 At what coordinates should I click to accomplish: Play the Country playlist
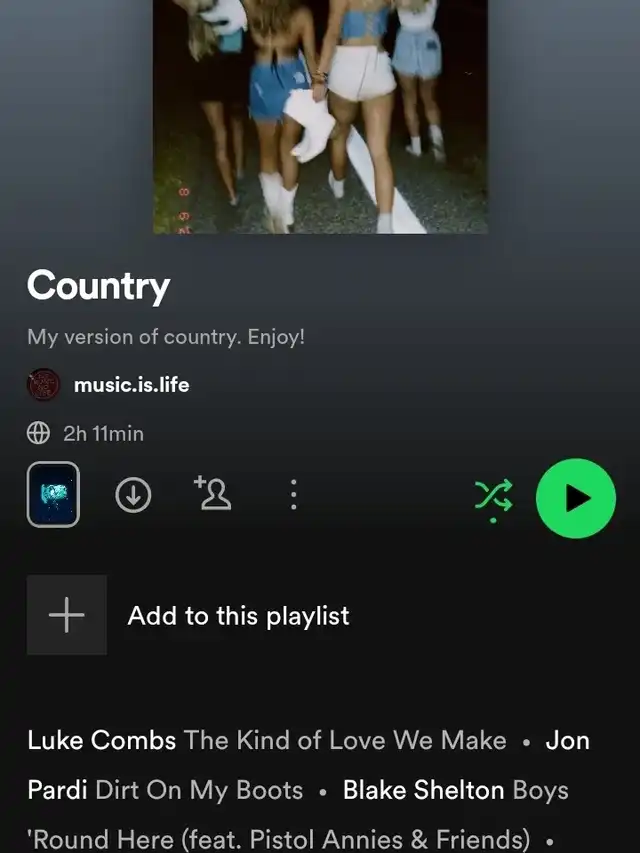[576, 498]
